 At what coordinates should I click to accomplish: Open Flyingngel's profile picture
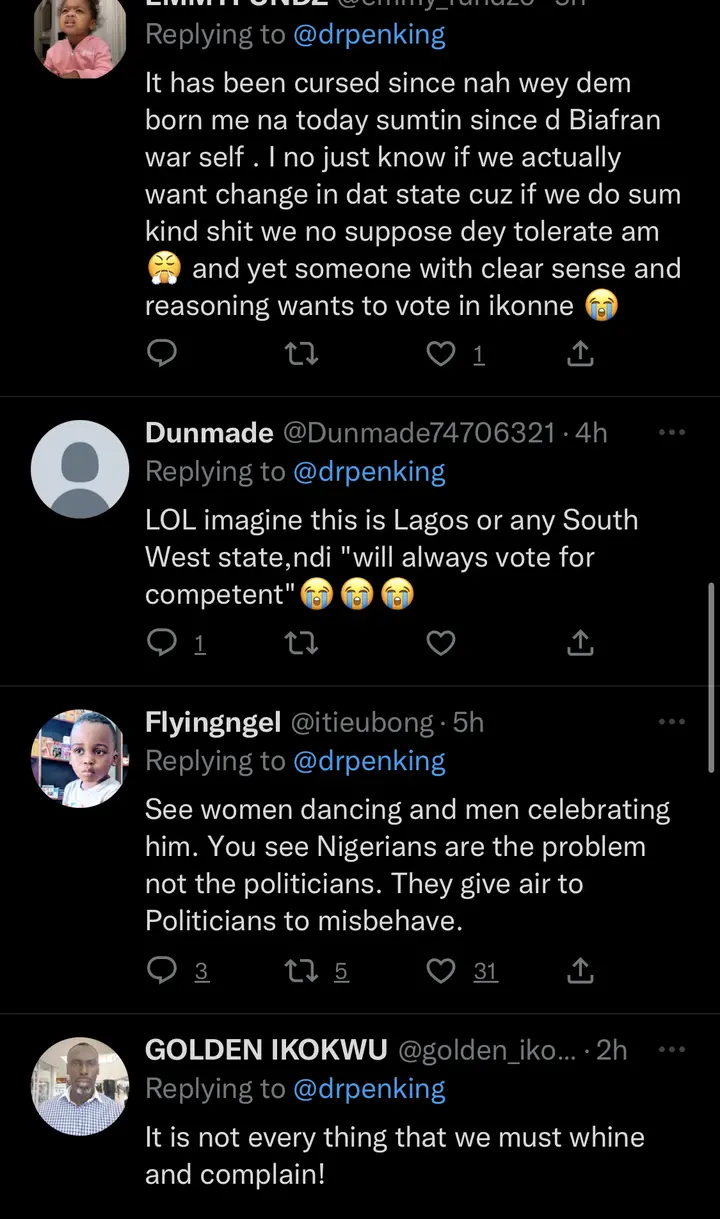[x=80, y=758]
